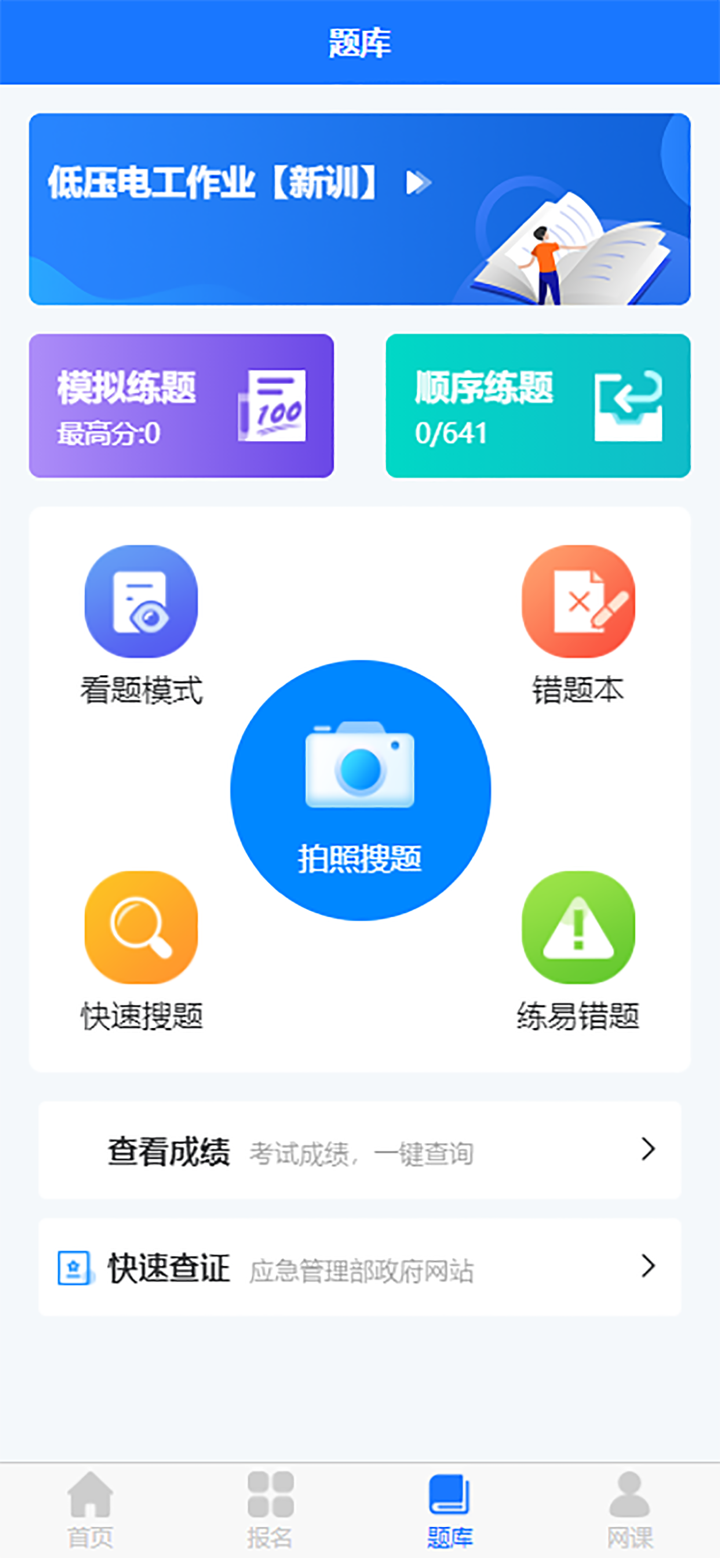
Task: Open 查看成绩 to check exam scores
Action: point(360,1150)
